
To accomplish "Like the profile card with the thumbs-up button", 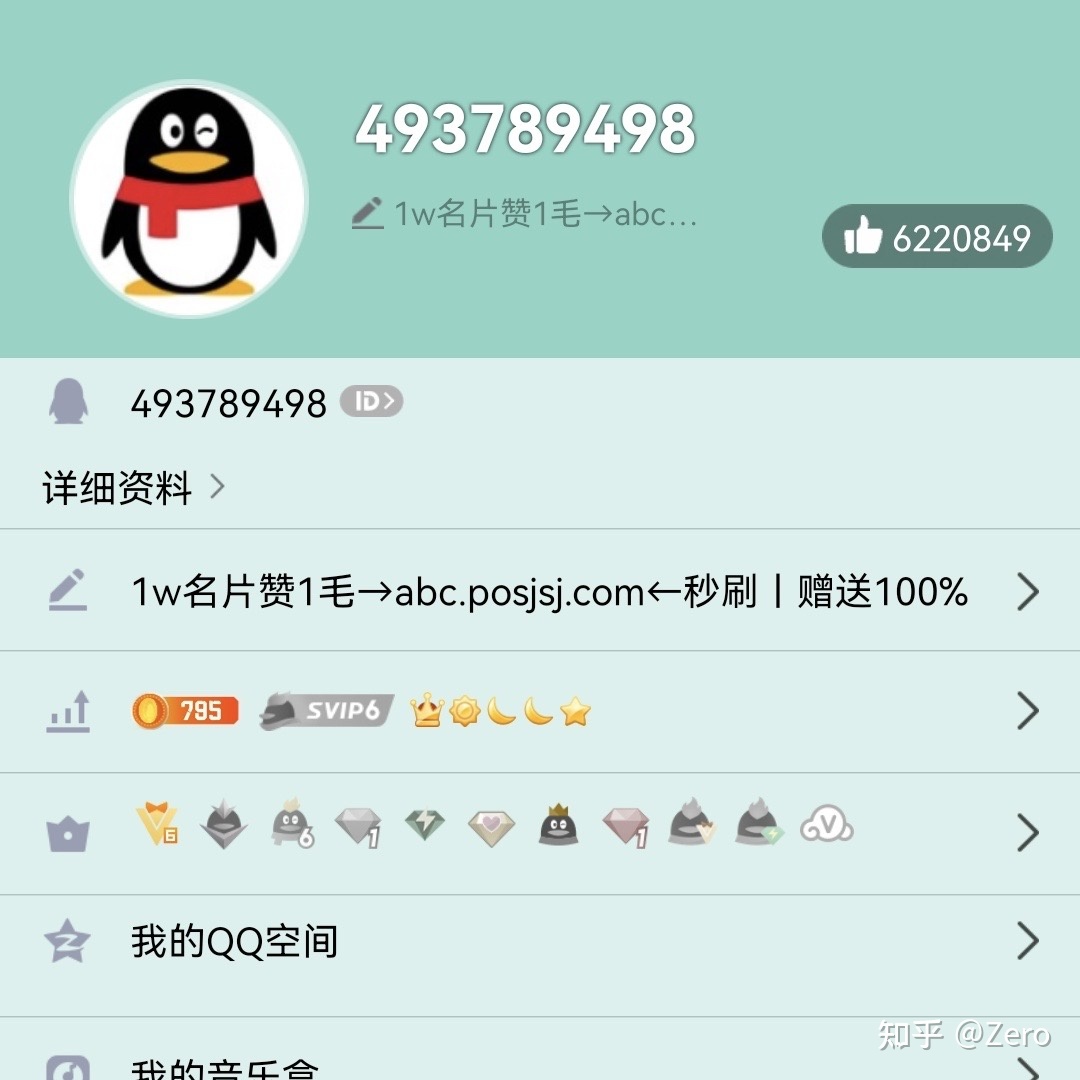I will coord(937,238).
